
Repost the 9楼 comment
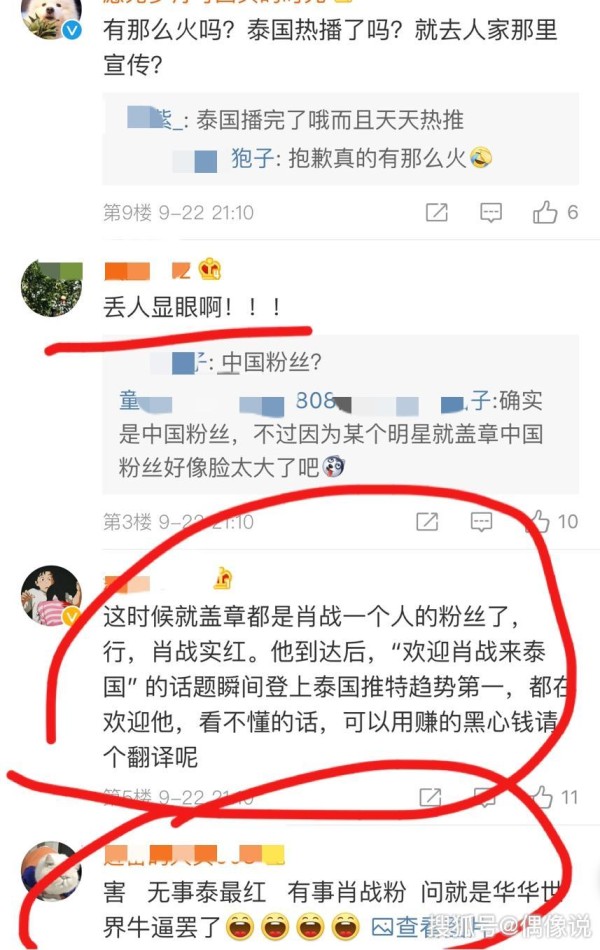coord(437,212)
